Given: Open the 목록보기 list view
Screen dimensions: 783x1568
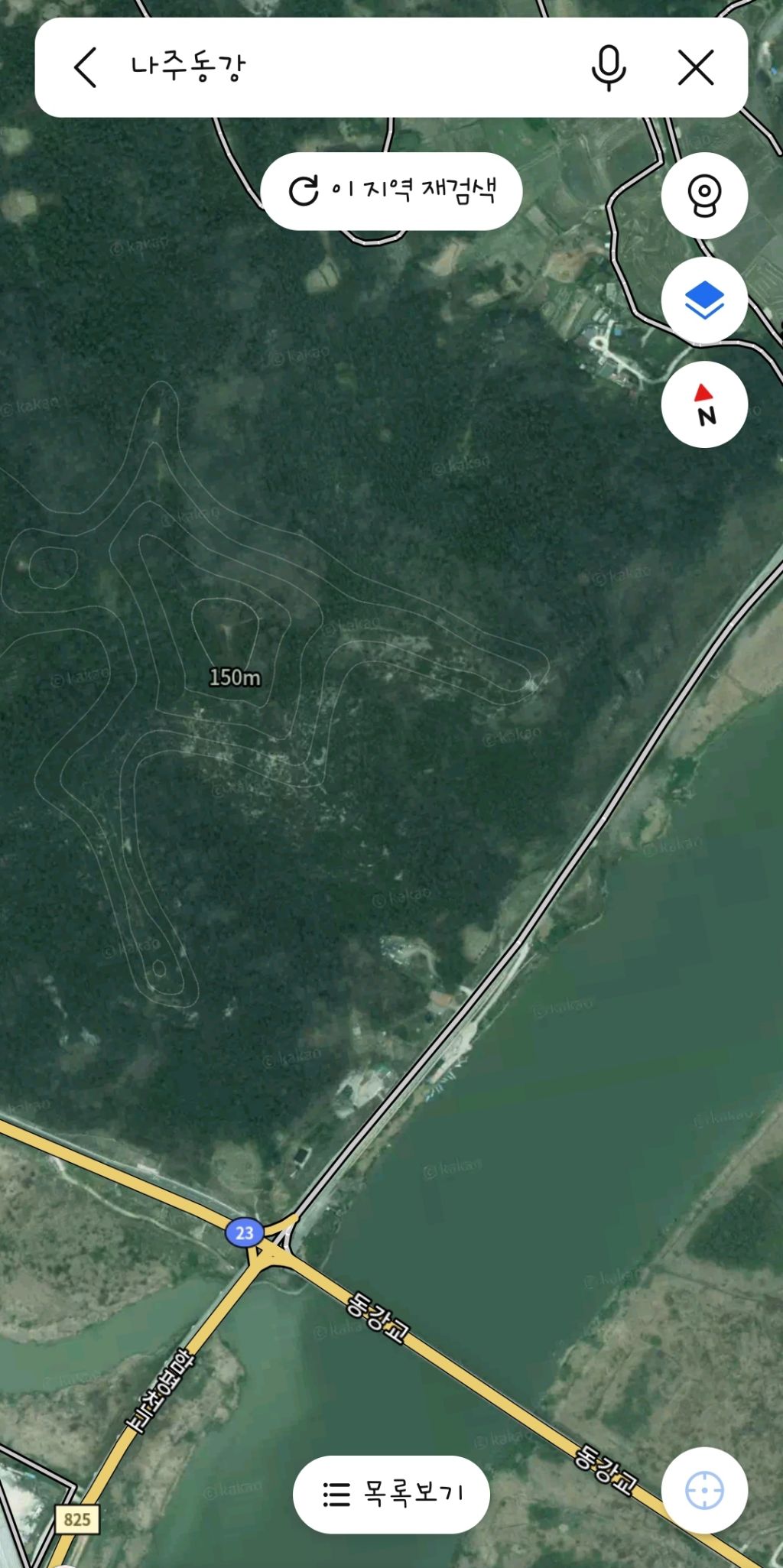Looking at the screenshot, I should coord(391,1493).
